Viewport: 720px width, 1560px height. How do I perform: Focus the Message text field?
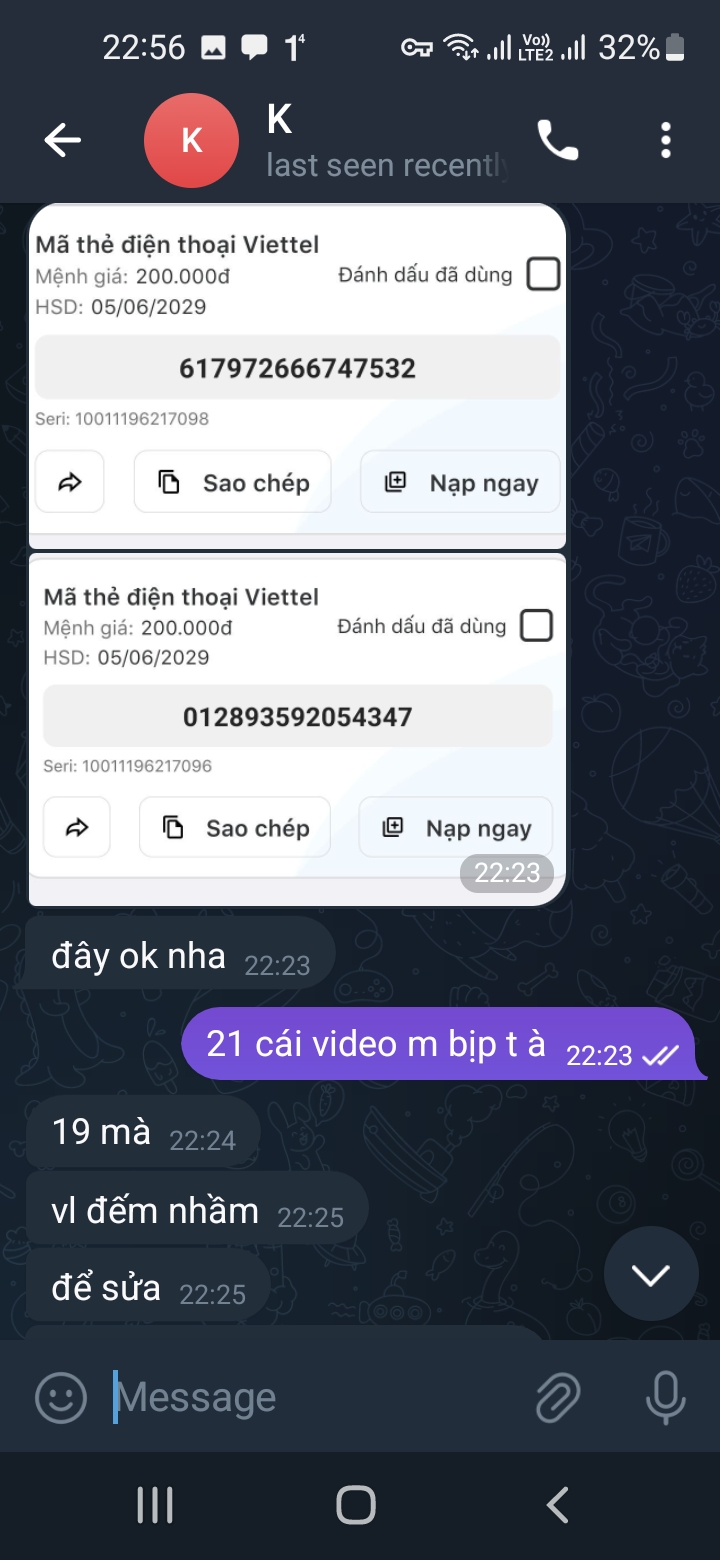(x=310, y=1396)
